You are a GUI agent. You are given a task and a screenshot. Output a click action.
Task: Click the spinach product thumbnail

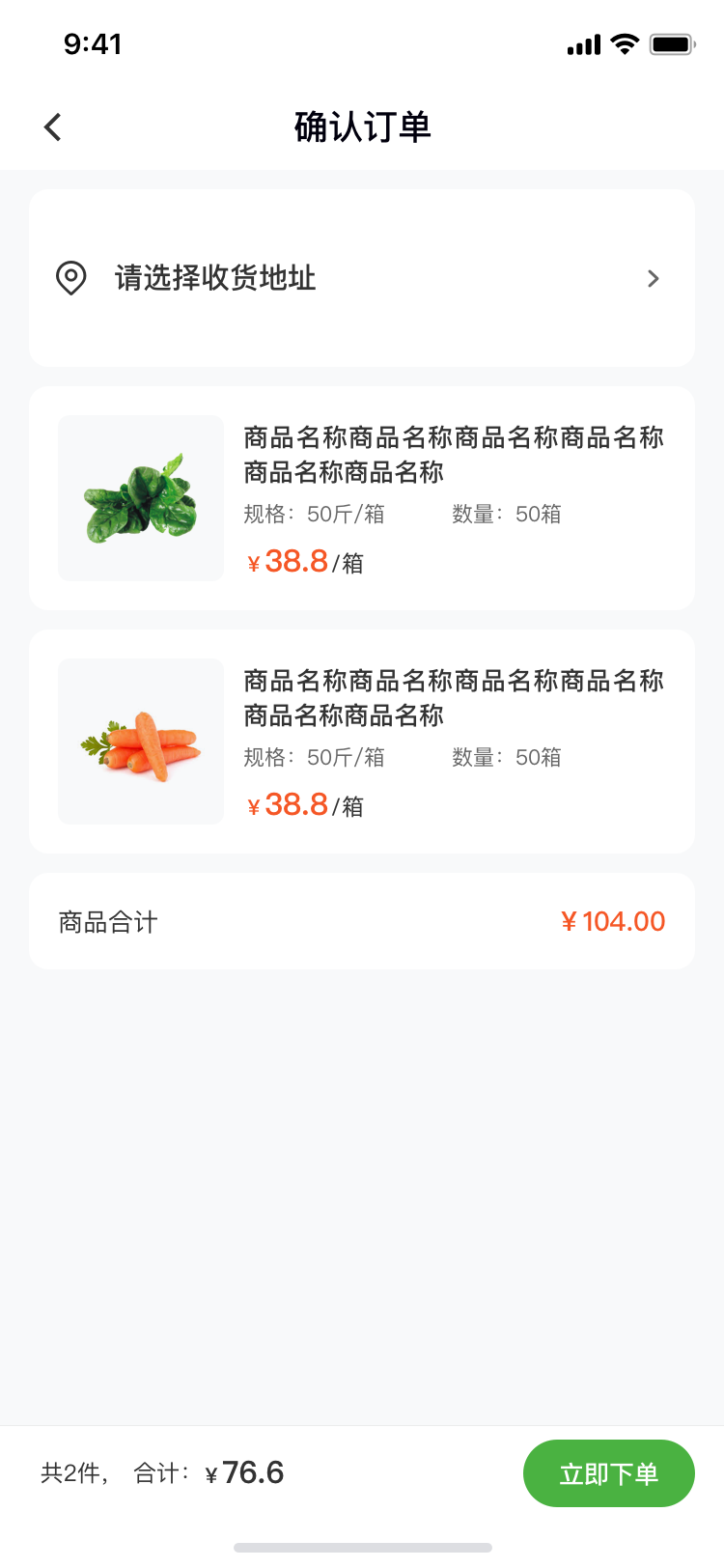pyautogui.click(x=140, y=498)
